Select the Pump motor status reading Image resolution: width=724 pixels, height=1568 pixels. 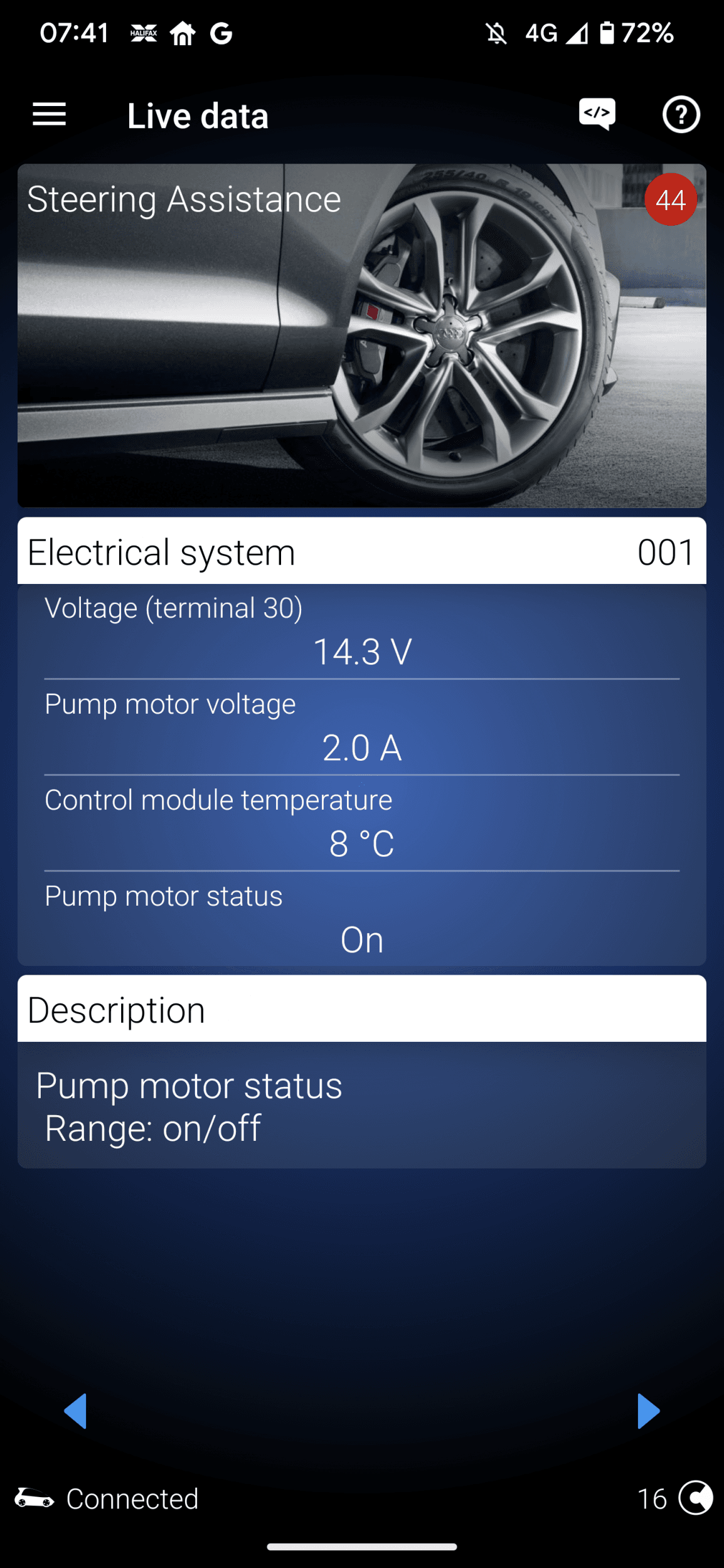362,920
